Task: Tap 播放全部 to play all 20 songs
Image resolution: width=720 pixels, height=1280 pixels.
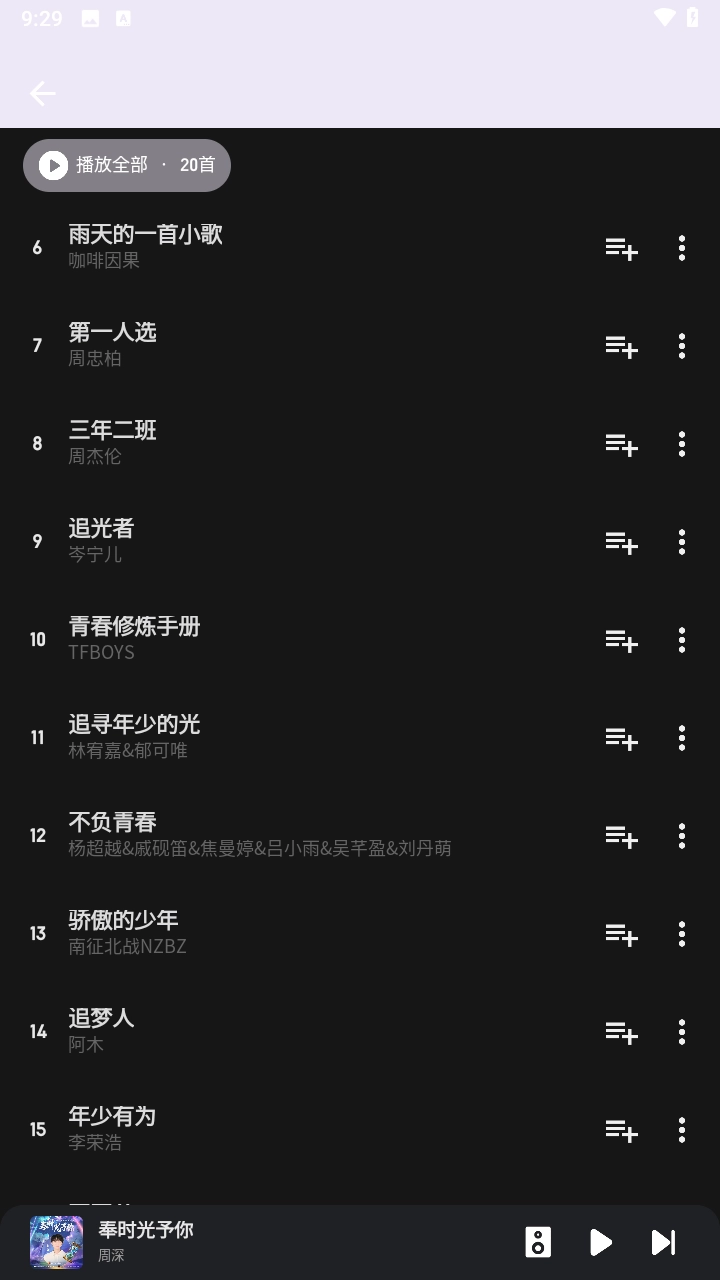Action: pyautogui.click(x=127, y=165)
